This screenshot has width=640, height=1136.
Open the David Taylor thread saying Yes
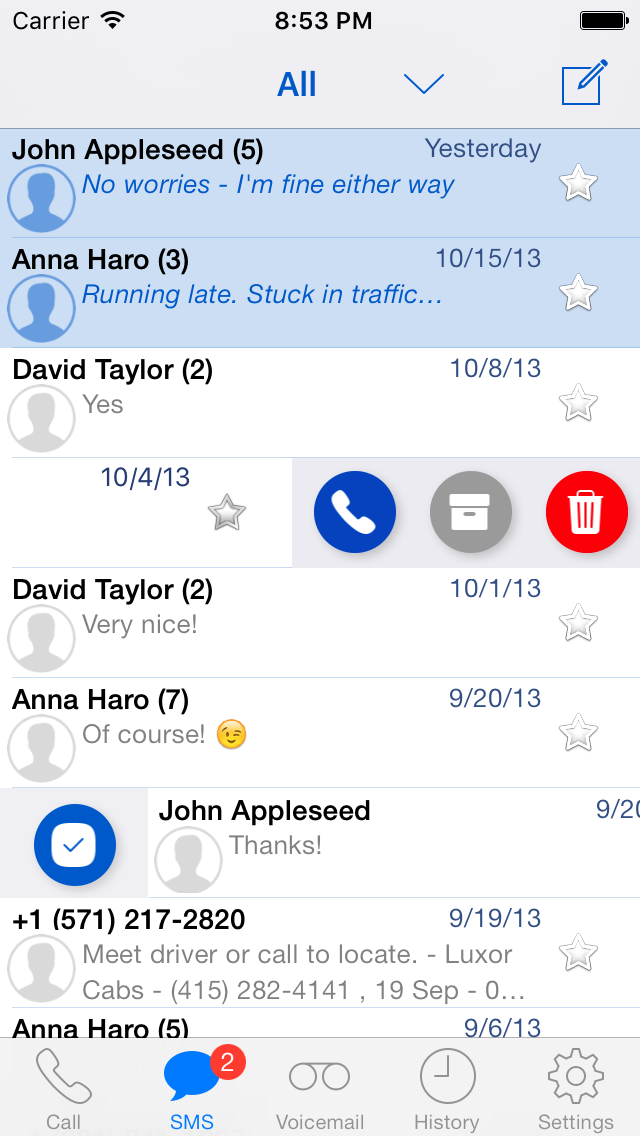270,403
